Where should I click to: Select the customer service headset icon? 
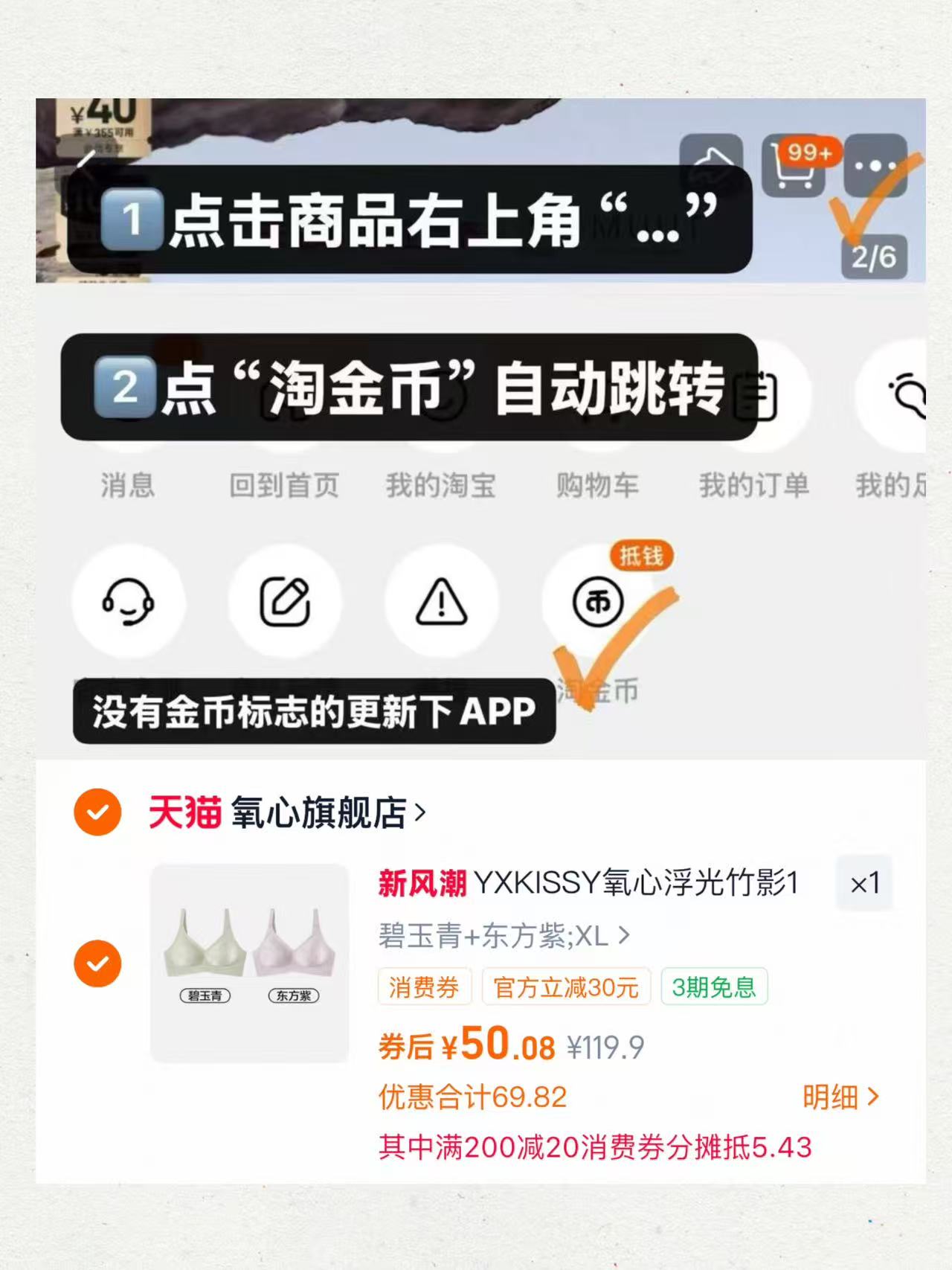click(129, 603)
